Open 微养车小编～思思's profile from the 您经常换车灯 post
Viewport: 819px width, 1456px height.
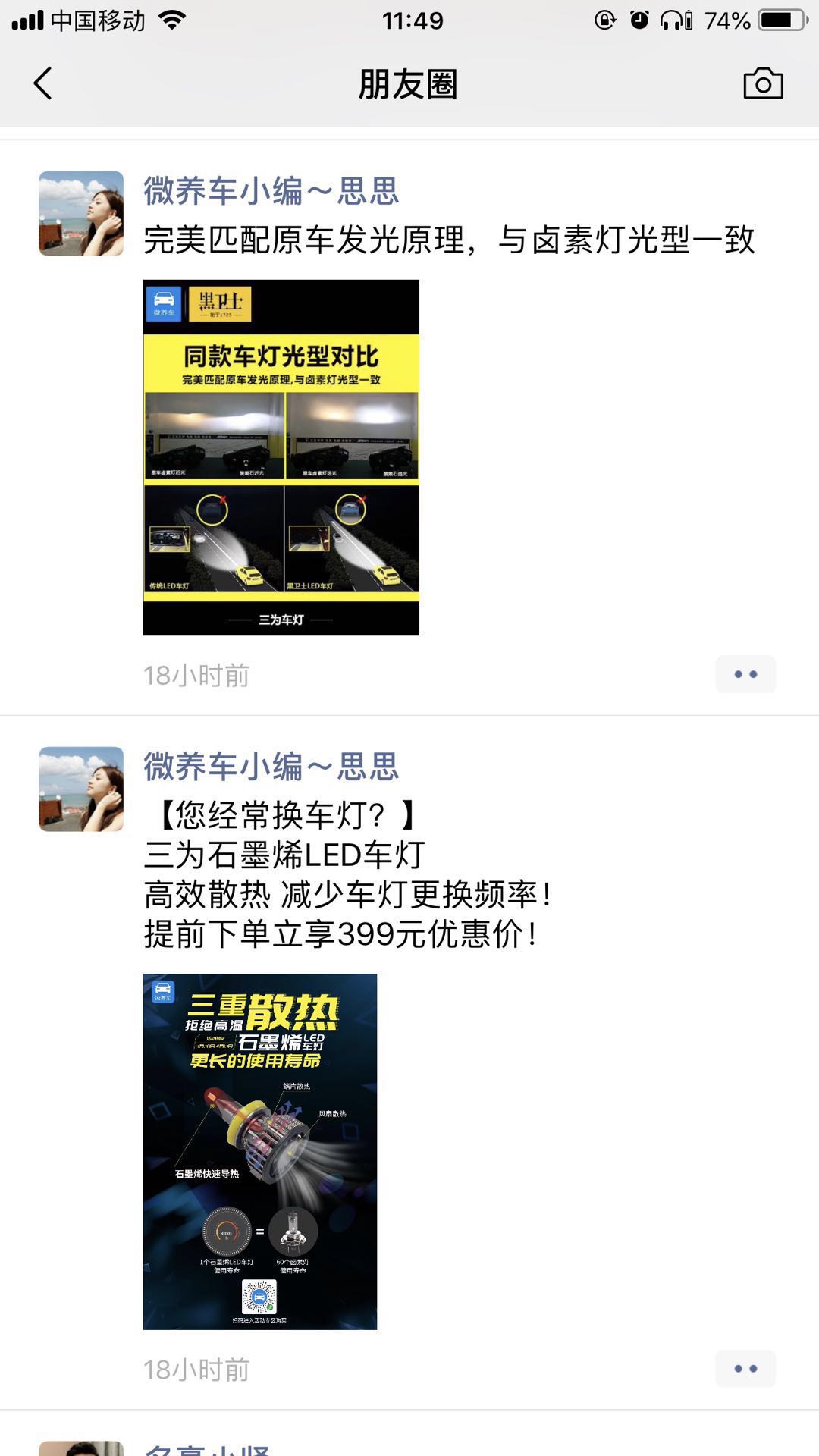click(x=271, y=767)
